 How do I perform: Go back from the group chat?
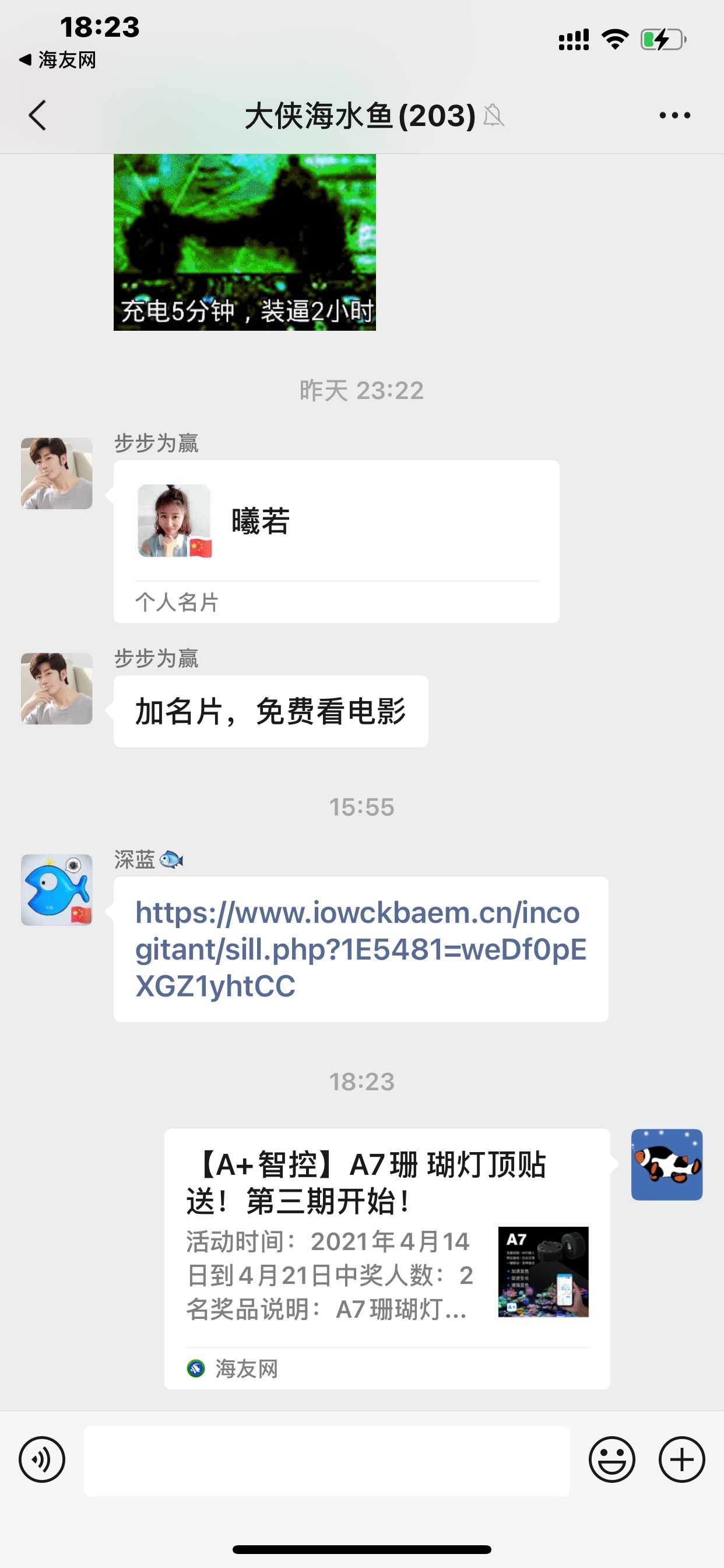coord(38,115)
